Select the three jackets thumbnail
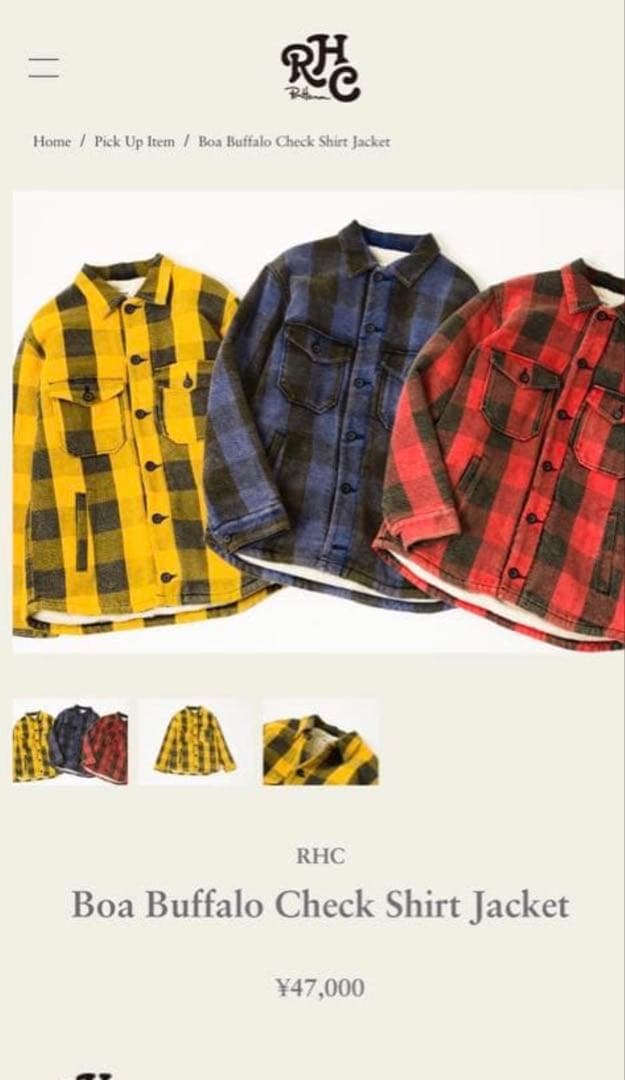 [70, 742]
